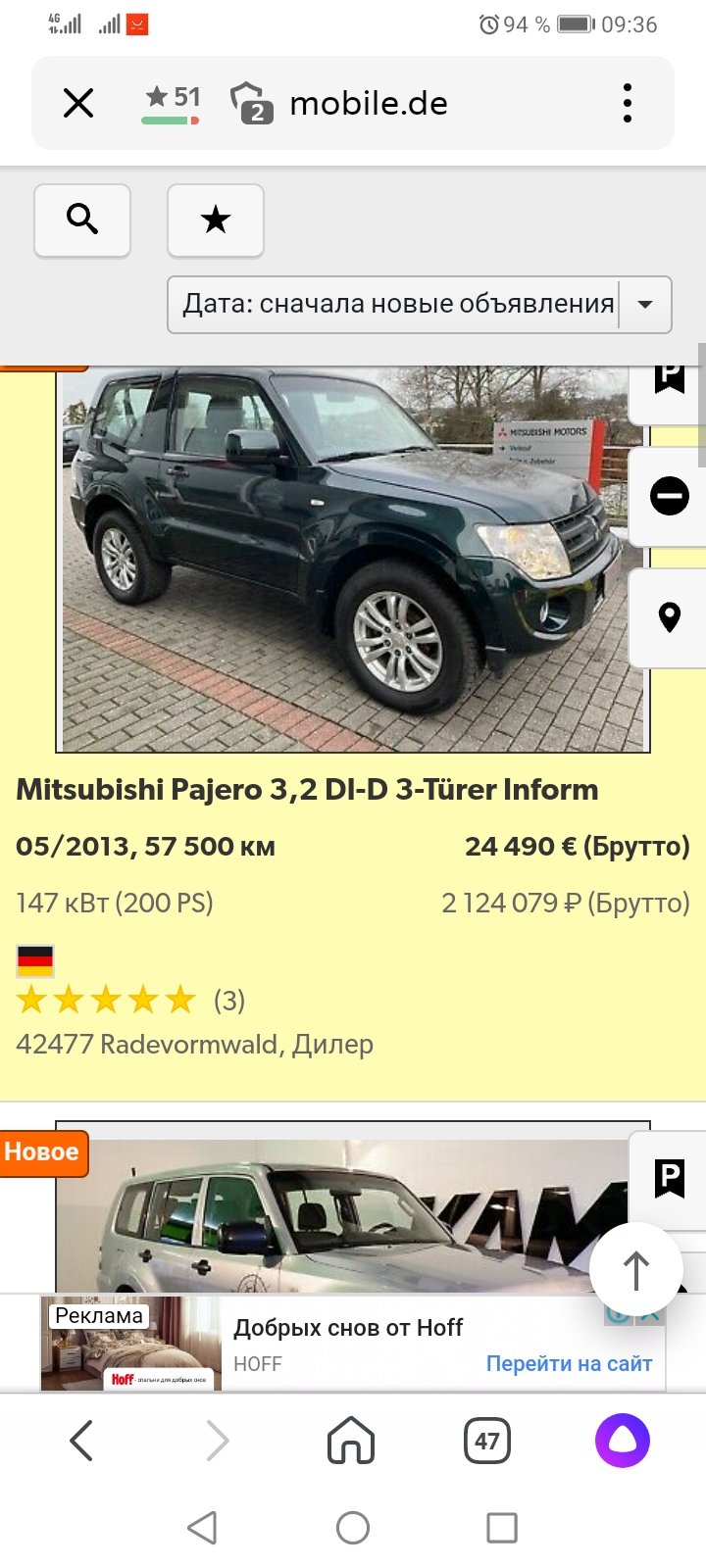
Task: Open saved favorites star button
Action: pos(216,220)
